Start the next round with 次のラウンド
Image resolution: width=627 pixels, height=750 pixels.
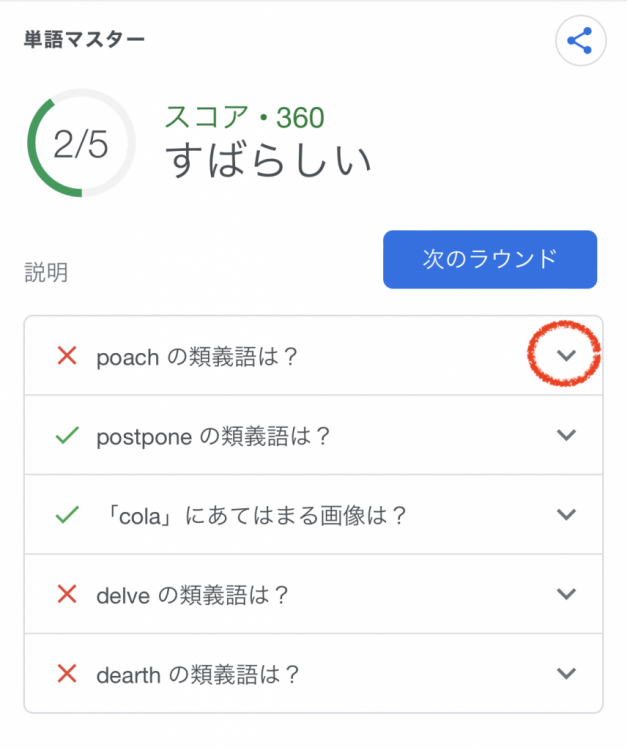(489, 259)
